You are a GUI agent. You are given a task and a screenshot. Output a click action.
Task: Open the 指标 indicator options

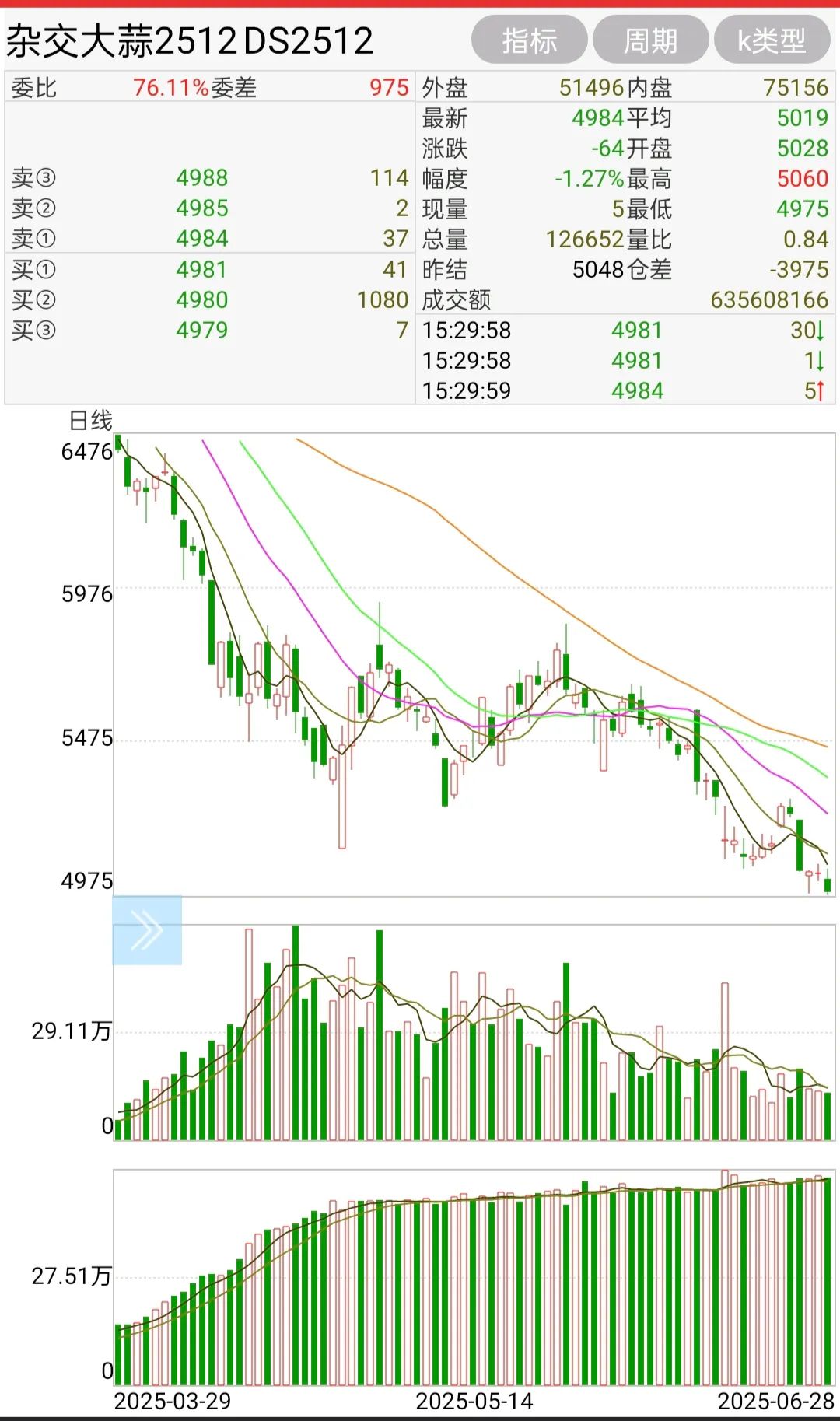[529, 40]
